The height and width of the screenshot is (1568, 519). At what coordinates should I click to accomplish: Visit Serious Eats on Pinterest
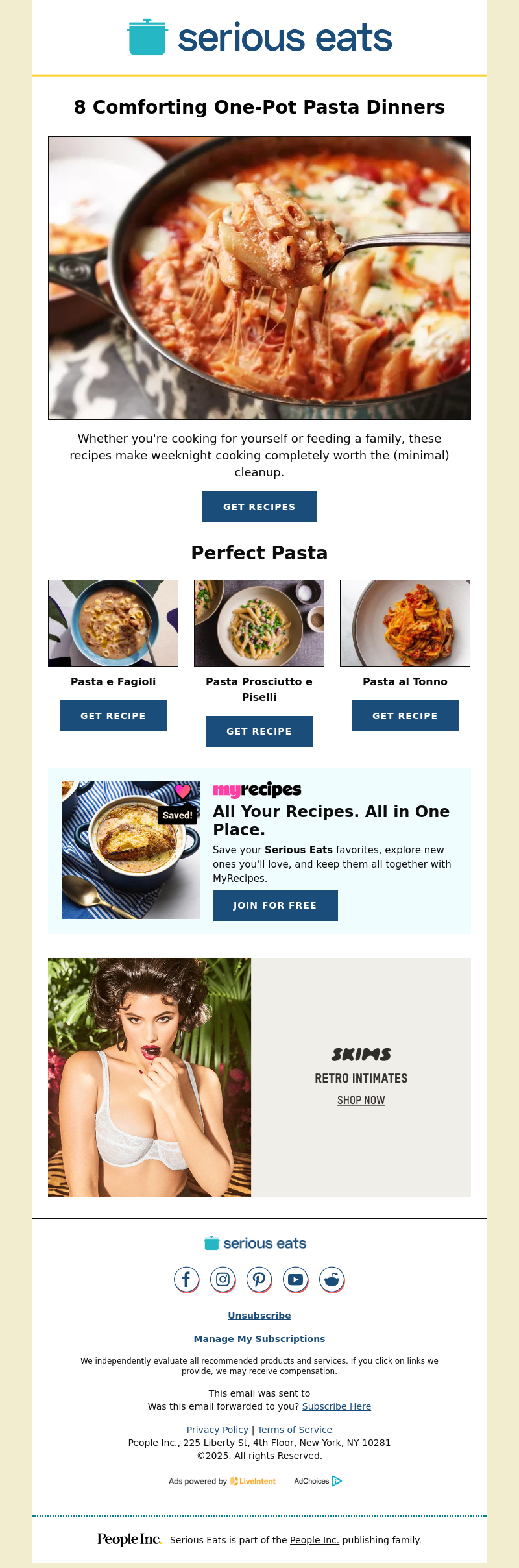pyautogui.click(x=259, y=1279)
